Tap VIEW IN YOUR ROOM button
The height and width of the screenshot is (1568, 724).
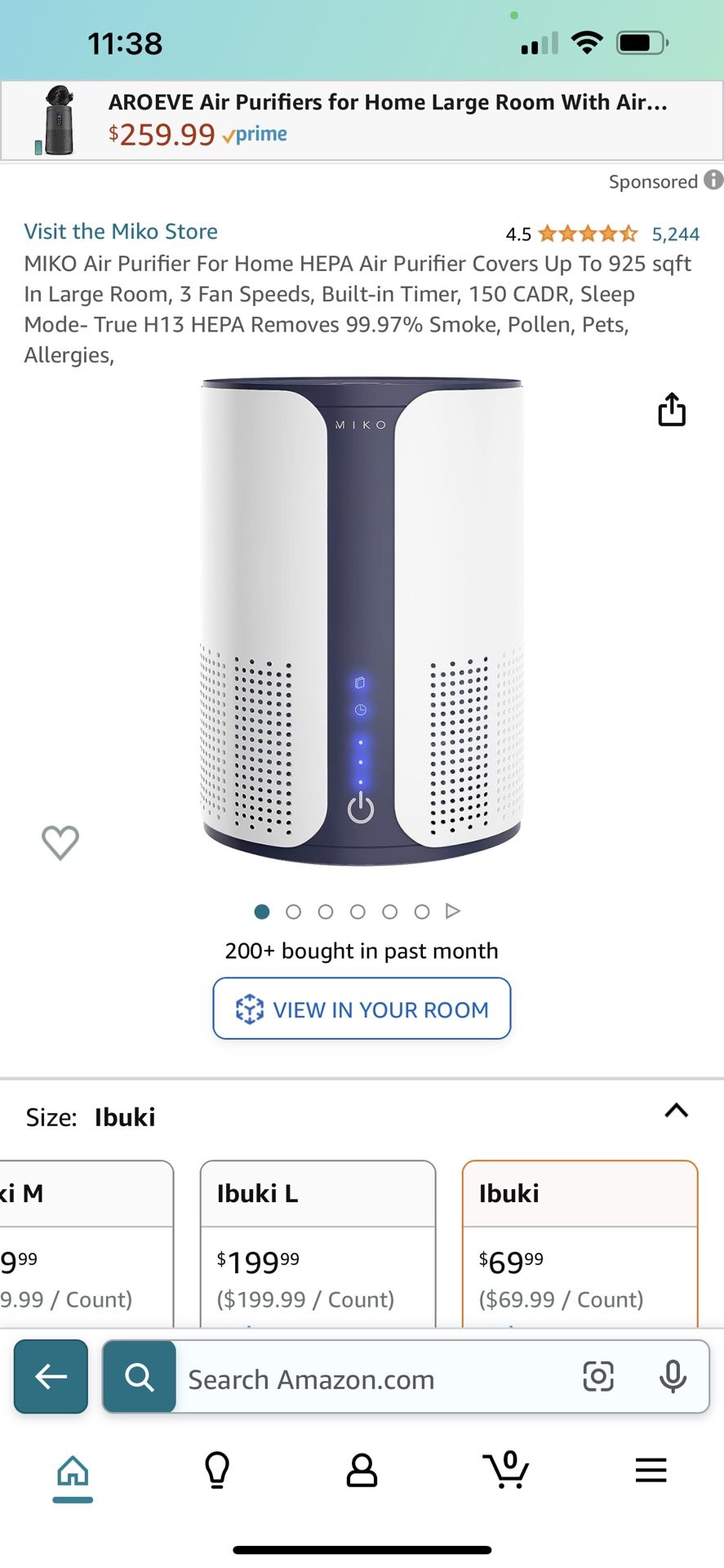click(362, 1009)
